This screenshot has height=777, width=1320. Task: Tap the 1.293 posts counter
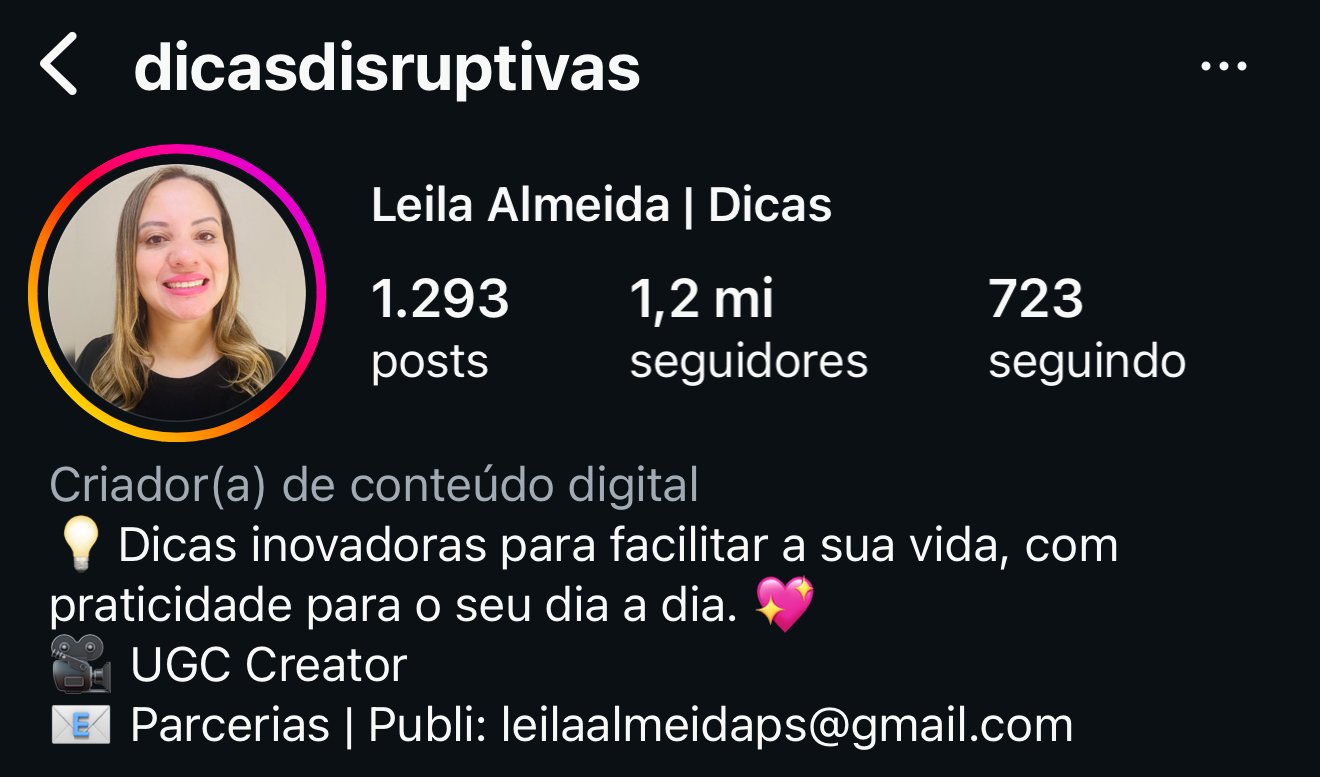[439, 328]
